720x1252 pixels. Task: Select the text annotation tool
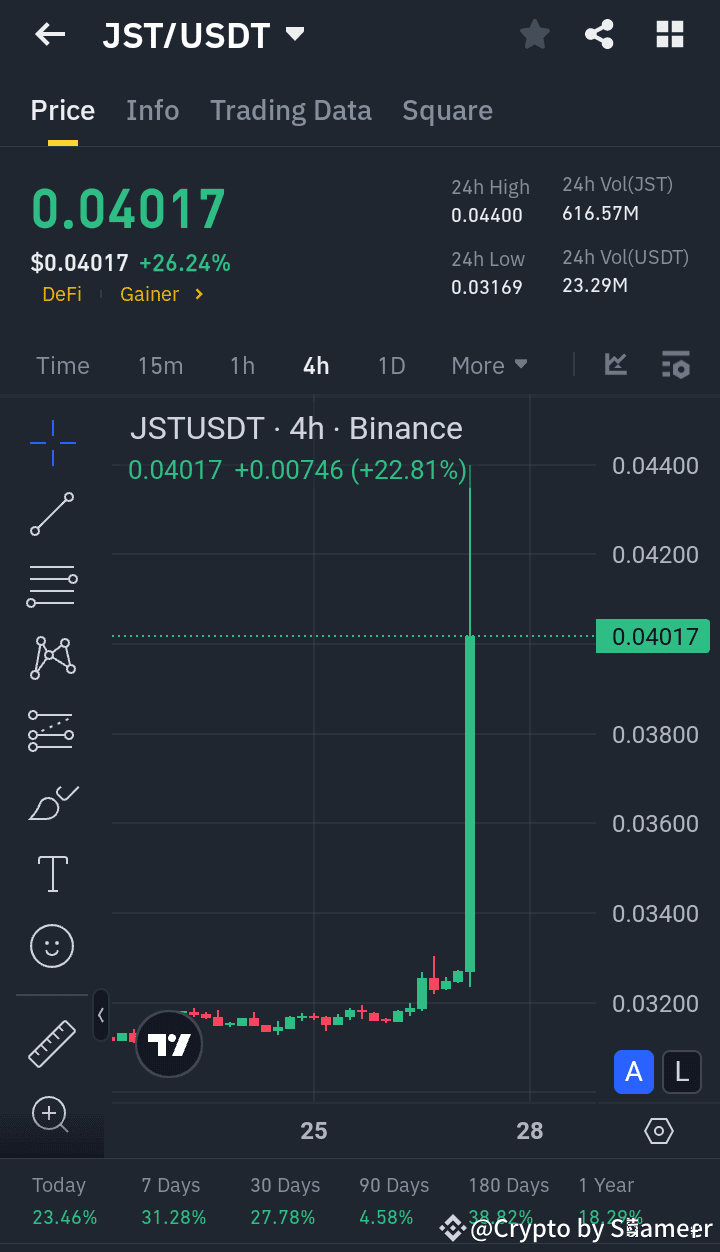click(51, 874)
